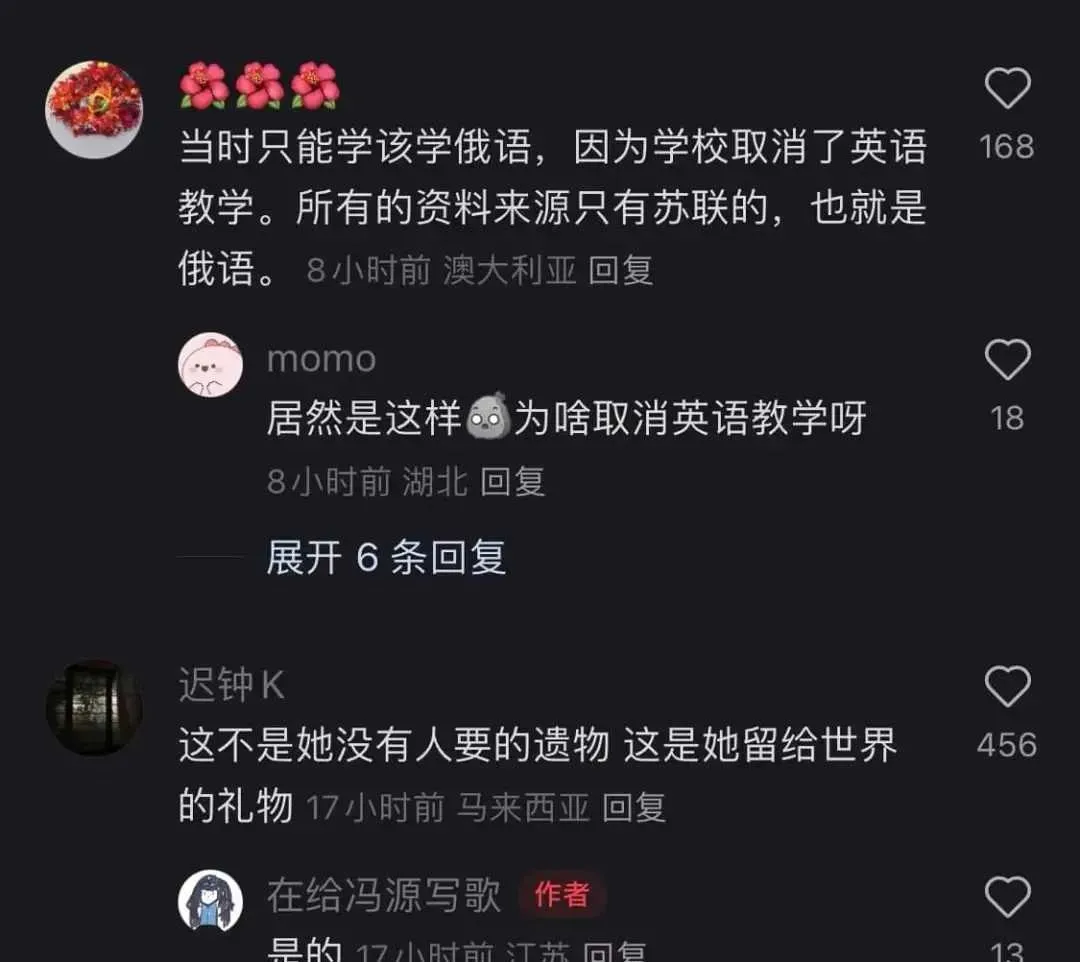This screenshot has width=1080, height=962.
Task: Open 迟钟K's profile avatar
Action: click(94, 707)
